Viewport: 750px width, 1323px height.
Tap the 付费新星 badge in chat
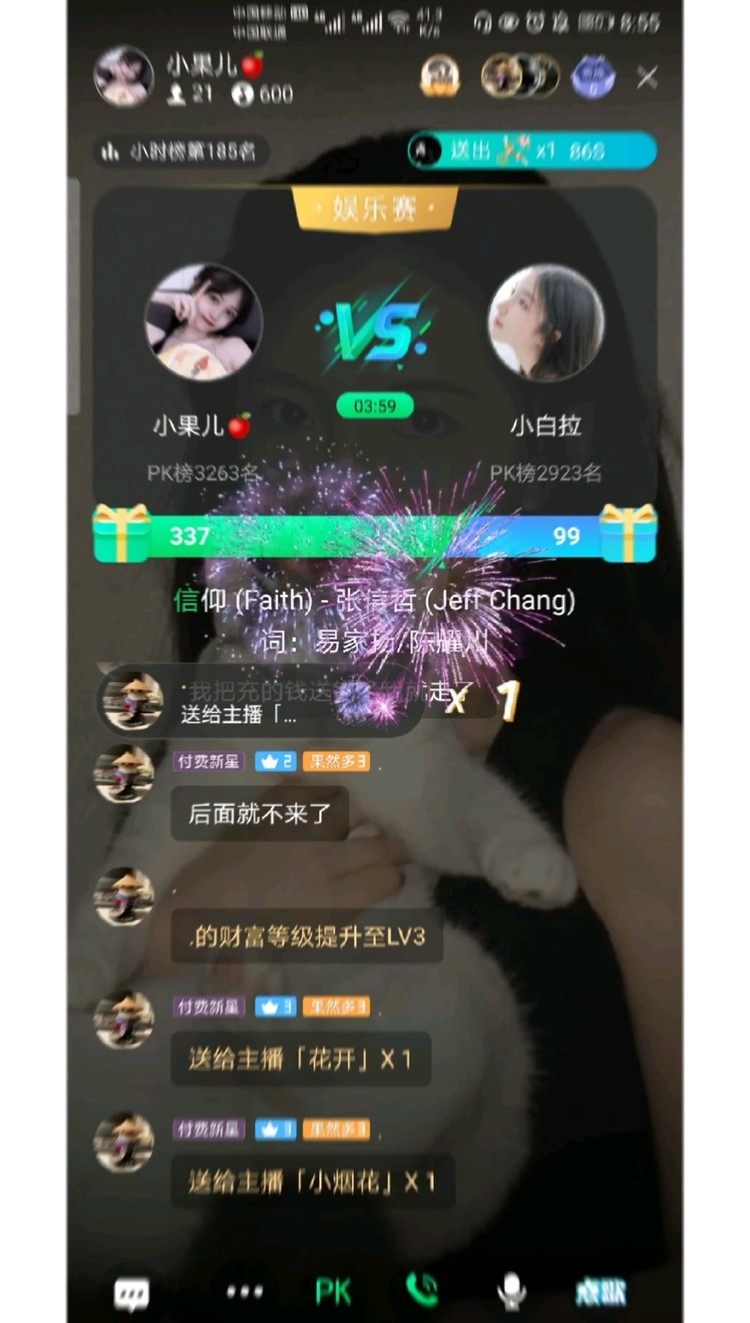tap(207, 762)
